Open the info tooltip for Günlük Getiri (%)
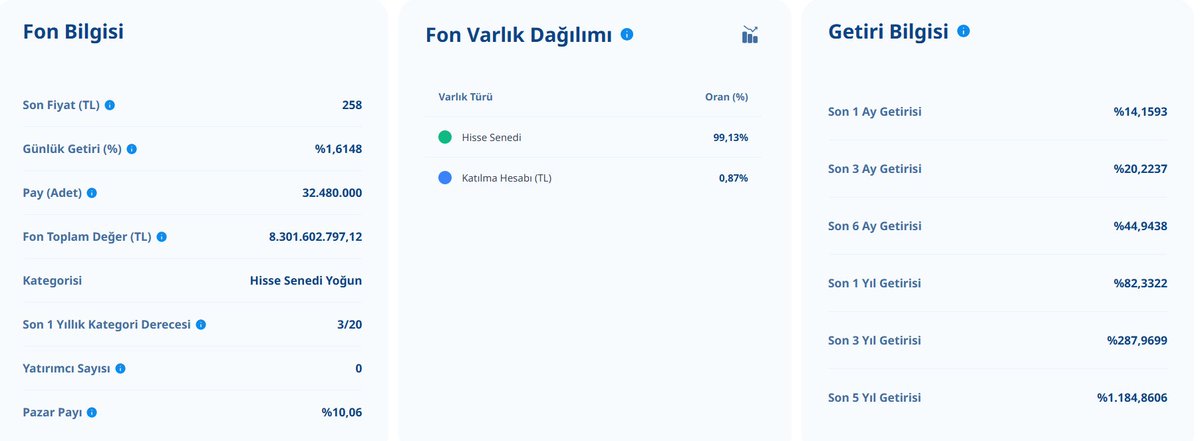The image size is (1200, 441). coord(132,149)
